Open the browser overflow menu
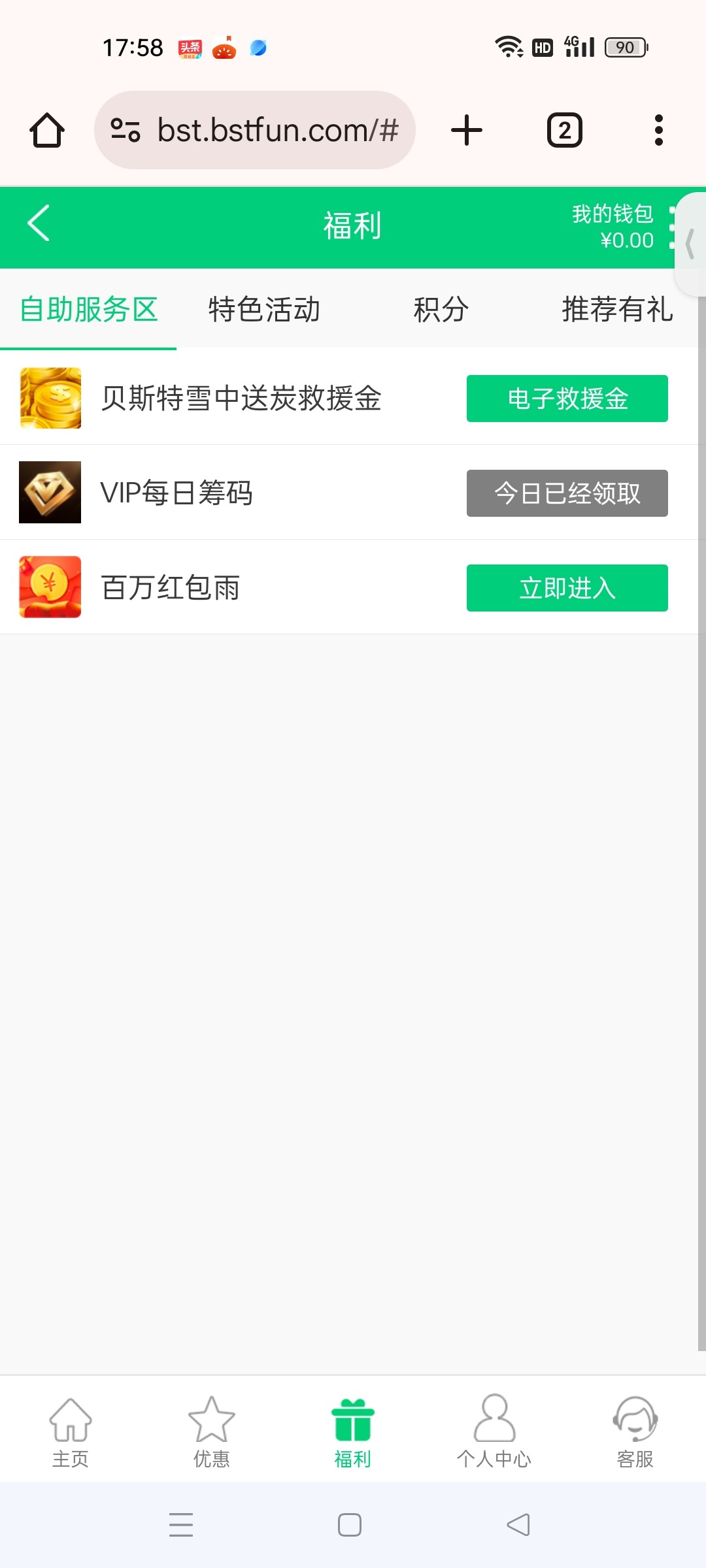 tap(658, 130)
